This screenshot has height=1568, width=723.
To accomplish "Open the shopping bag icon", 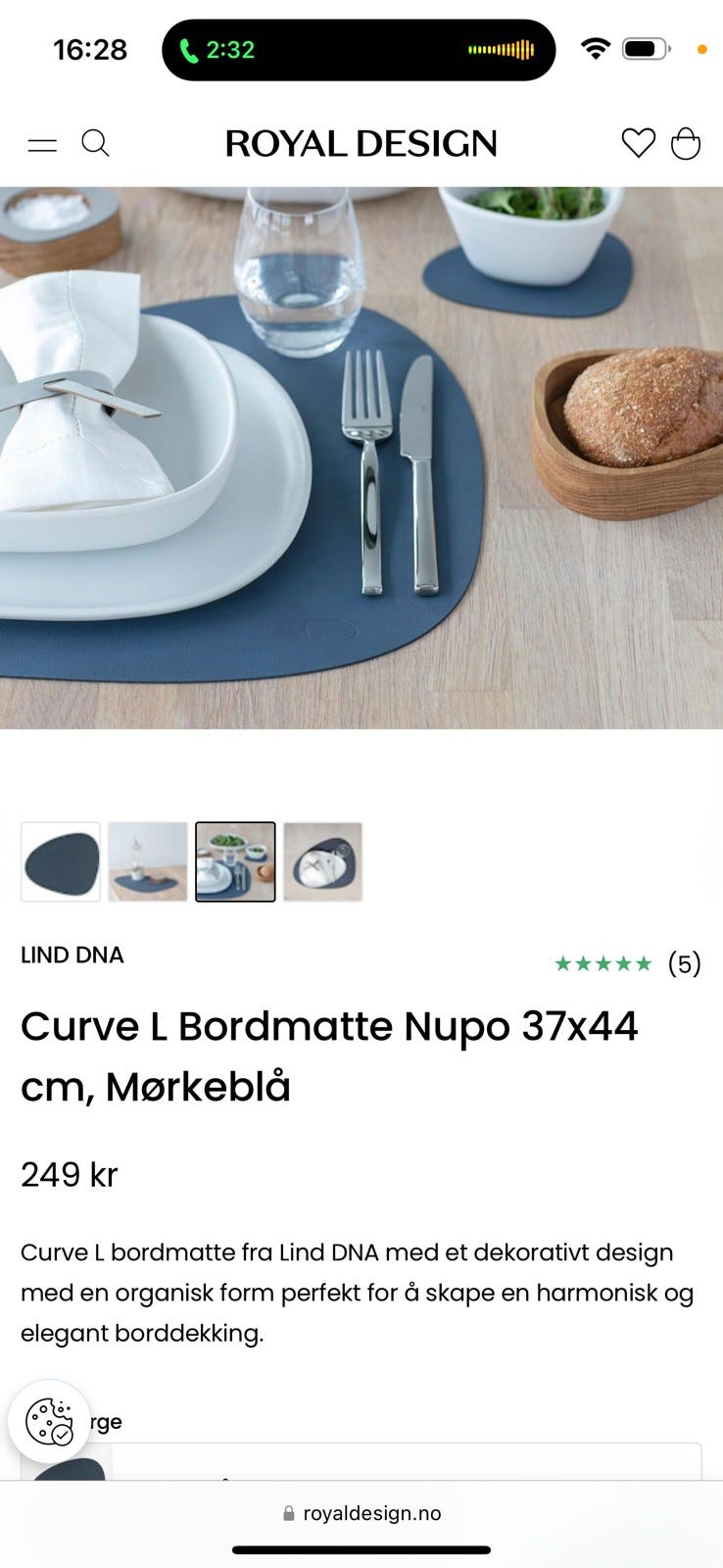I will [688, 143].
